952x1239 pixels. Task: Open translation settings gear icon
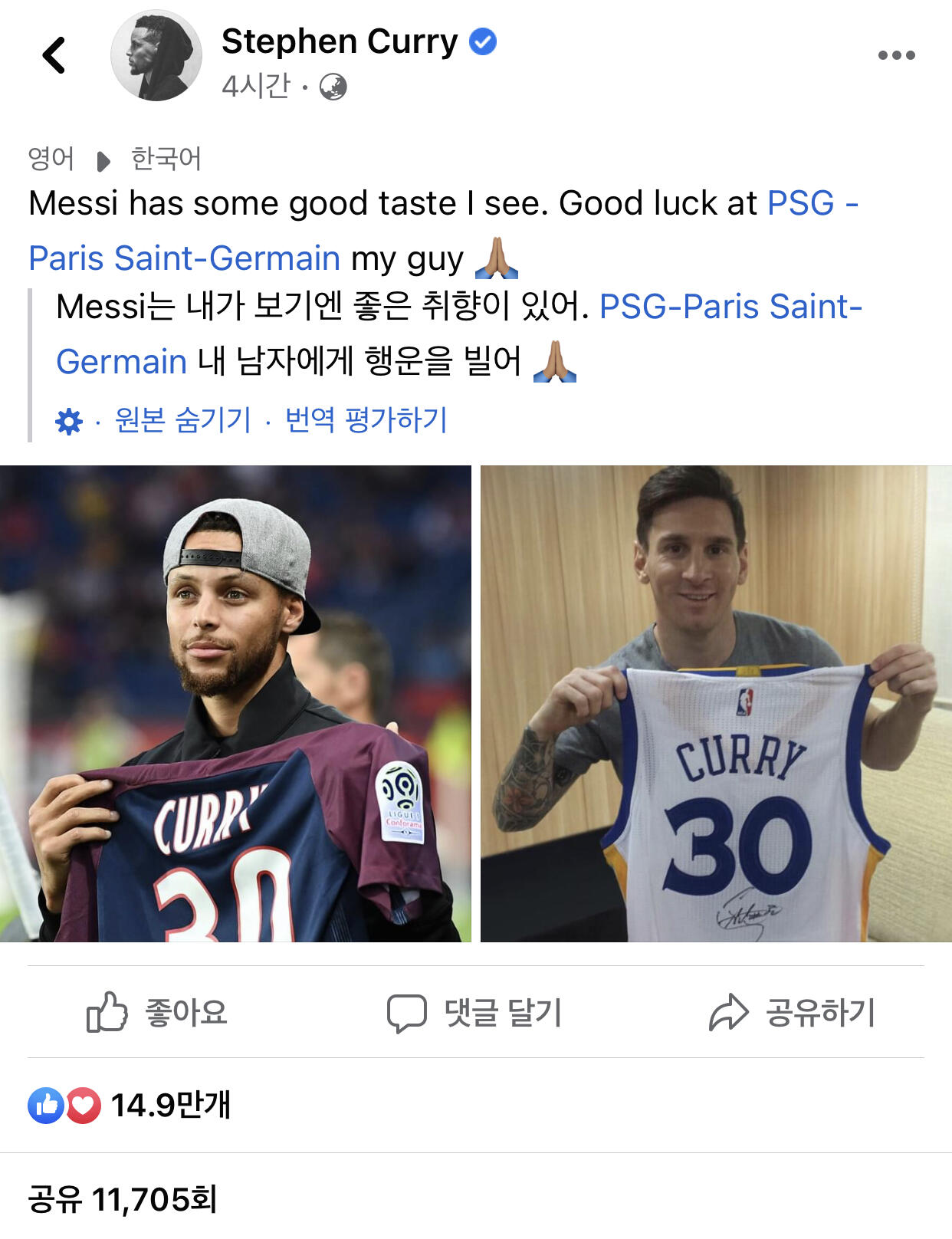coord(69,421)
